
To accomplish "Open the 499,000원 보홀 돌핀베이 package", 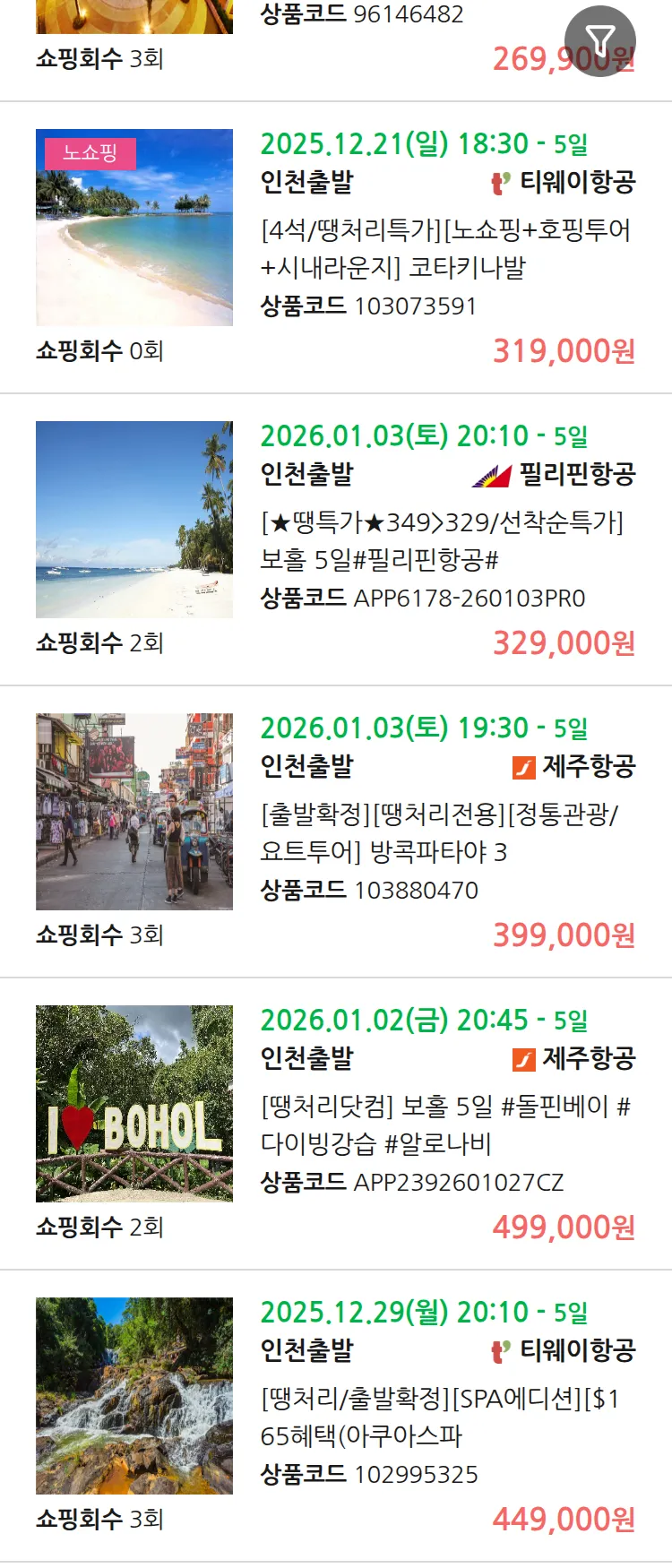I will [445, 1125].
